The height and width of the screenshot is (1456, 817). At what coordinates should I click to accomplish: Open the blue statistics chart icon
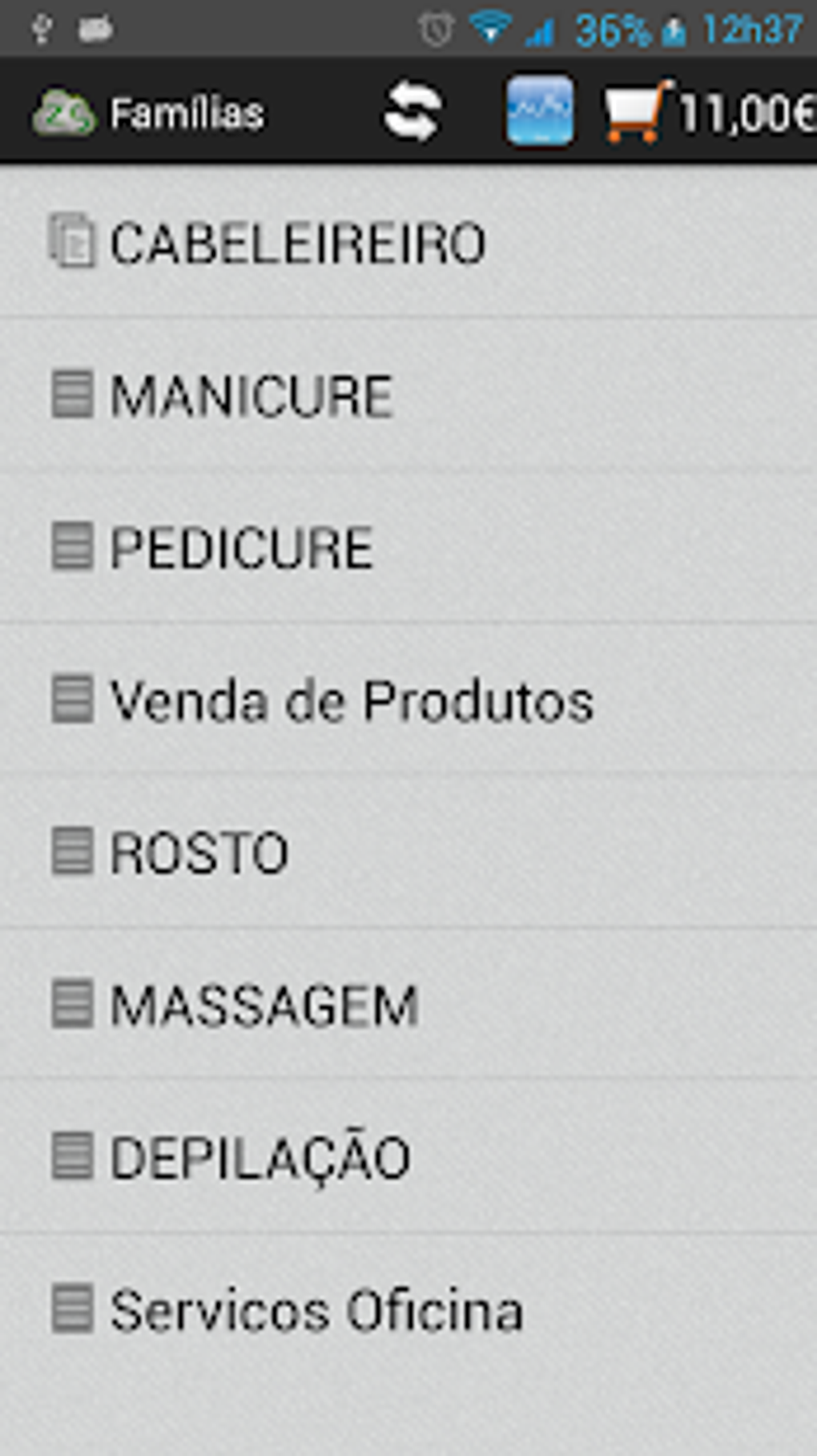[540, 113]
